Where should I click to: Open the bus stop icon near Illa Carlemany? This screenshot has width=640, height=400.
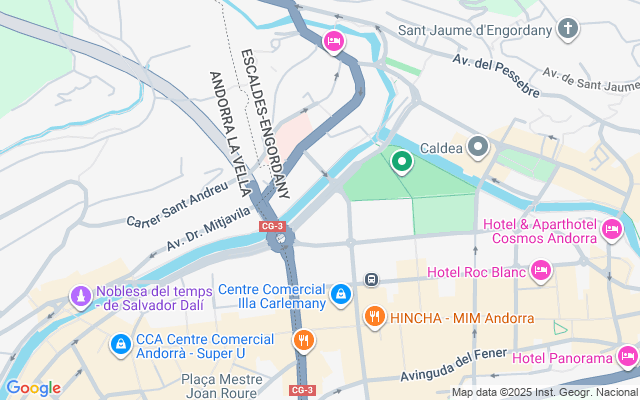(371, 280)
